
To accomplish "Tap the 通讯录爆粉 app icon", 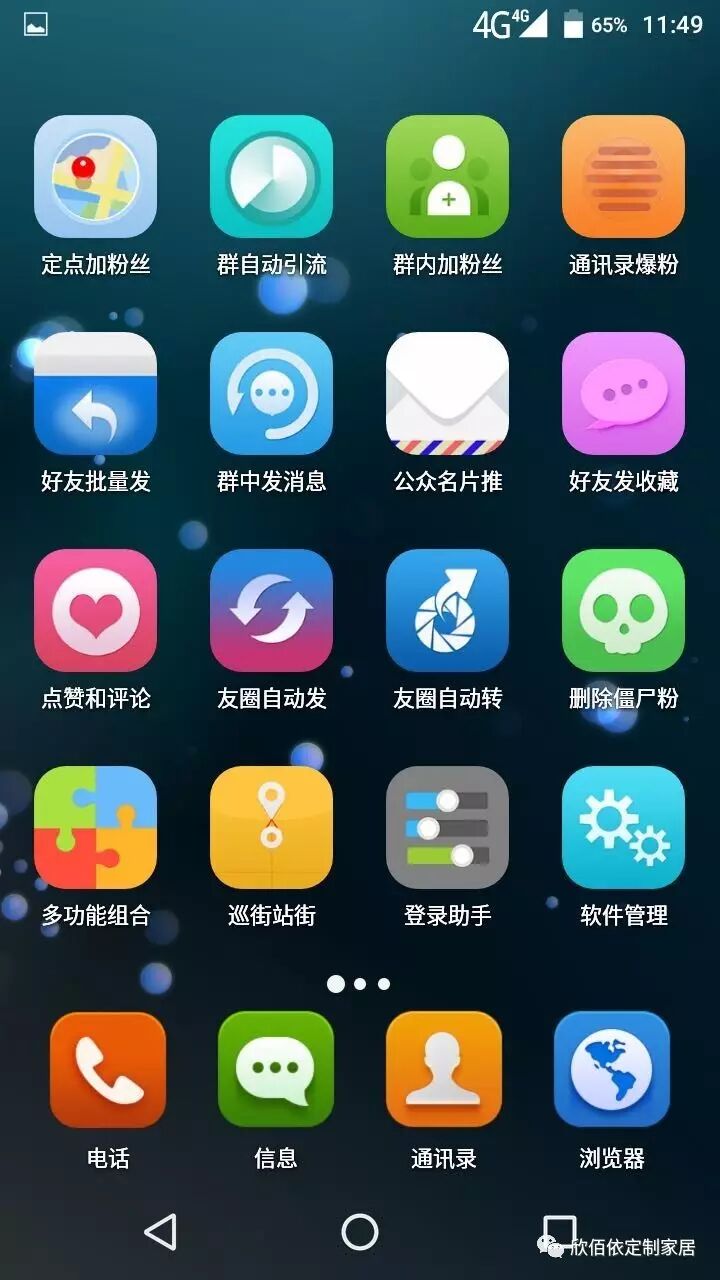I will 623,177.
